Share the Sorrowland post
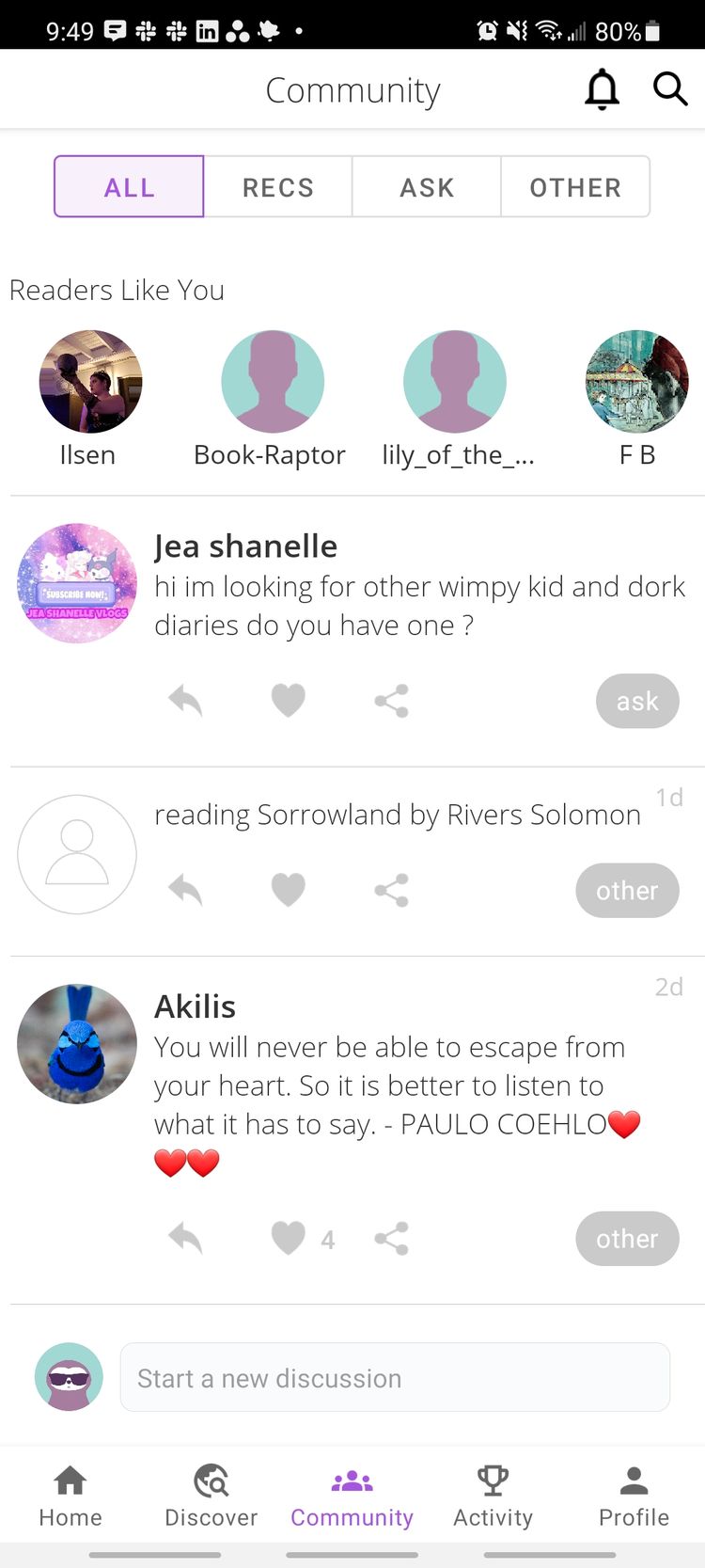The height and width of the screenshot is (1568, 705). click(391, 890)
